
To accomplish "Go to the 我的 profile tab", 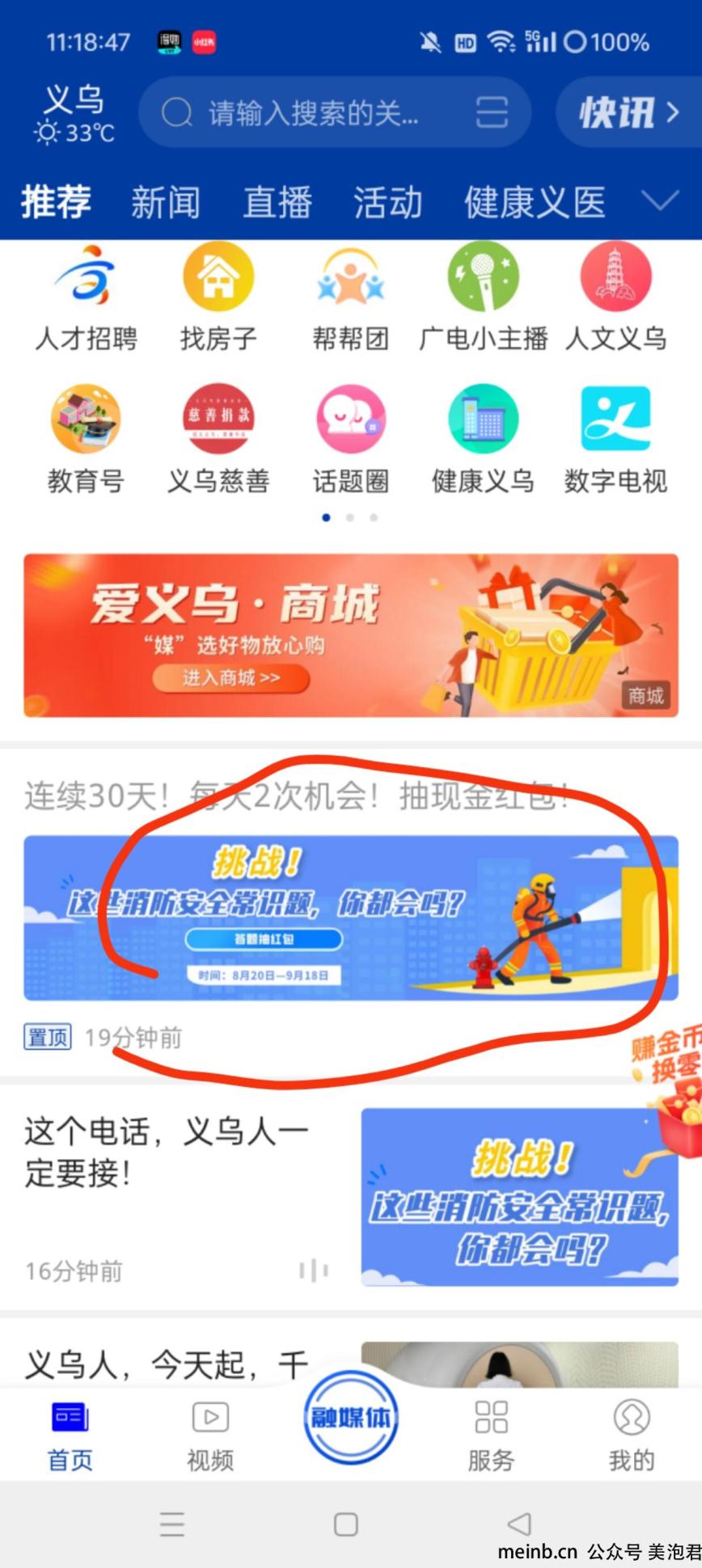I will tap(632, 1436).
